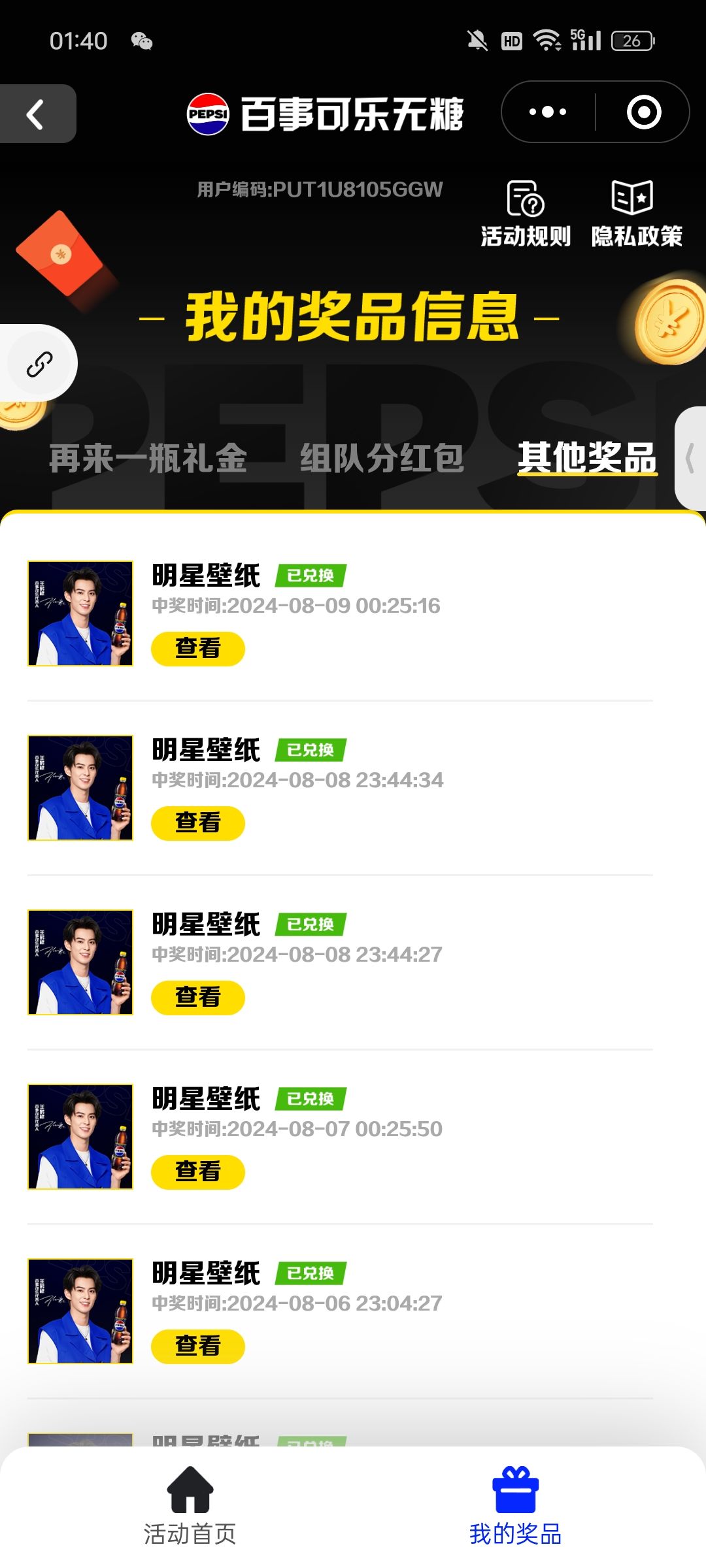Image resolution: width=706 pixels, height=1568 pixels.
Task: Open 活动规则 activity rules
Action: pos(526,214)
